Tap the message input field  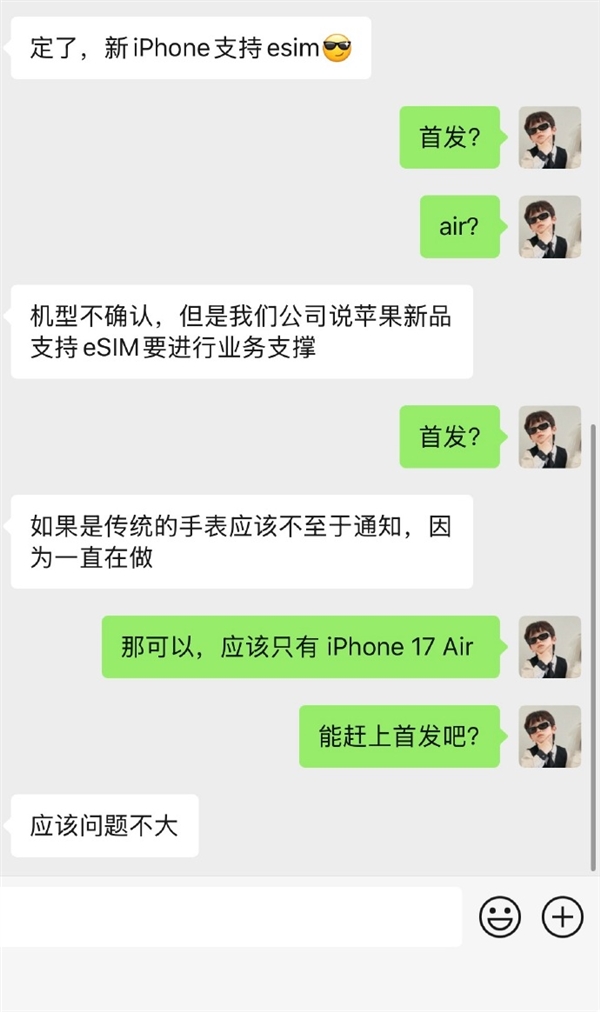230,916
